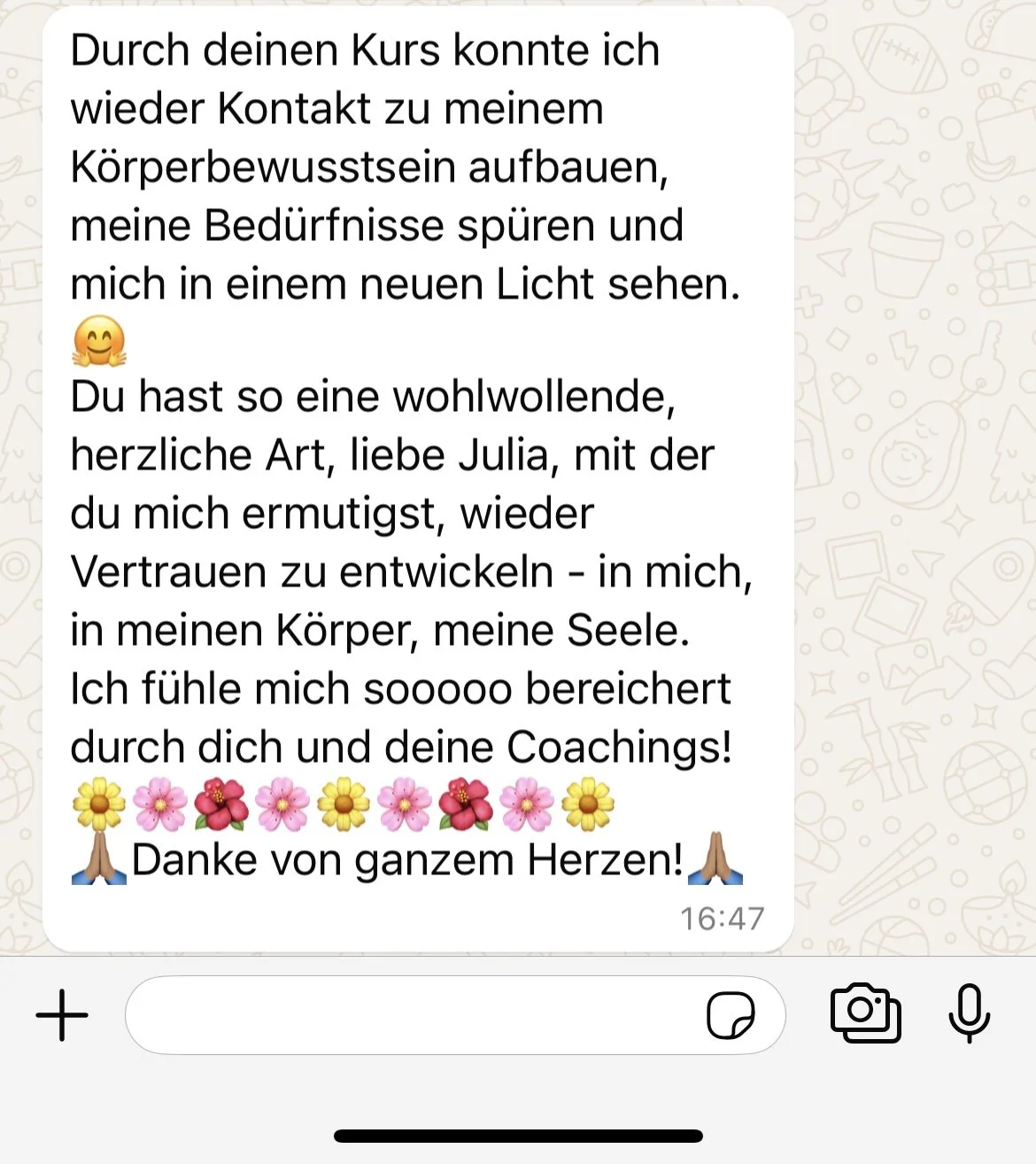Image resolution: width=1036 pixels, height=1164 pixels.
Task: Tap the empty message input field
Action: [x=455, y=1014]
